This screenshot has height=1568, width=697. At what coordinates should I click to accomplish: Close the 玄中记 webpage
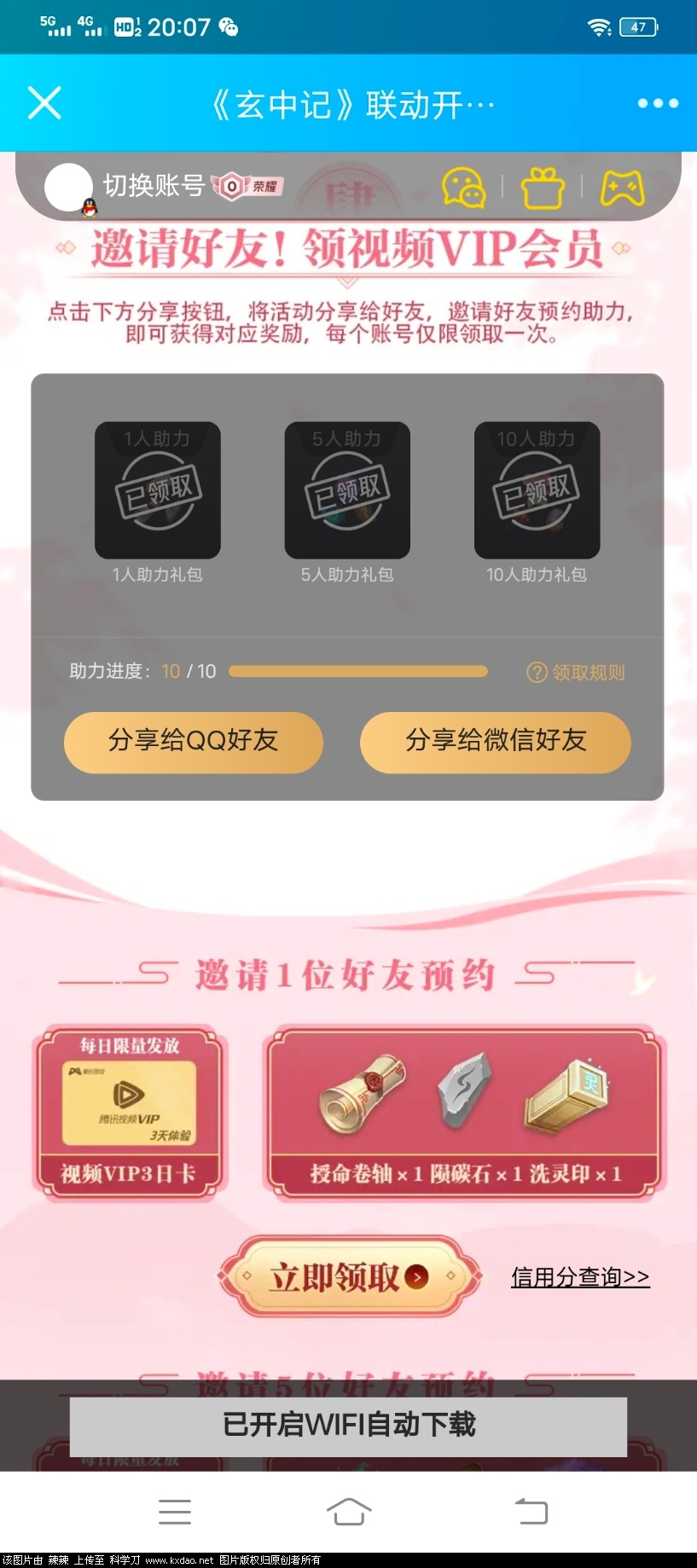[44, 103]
